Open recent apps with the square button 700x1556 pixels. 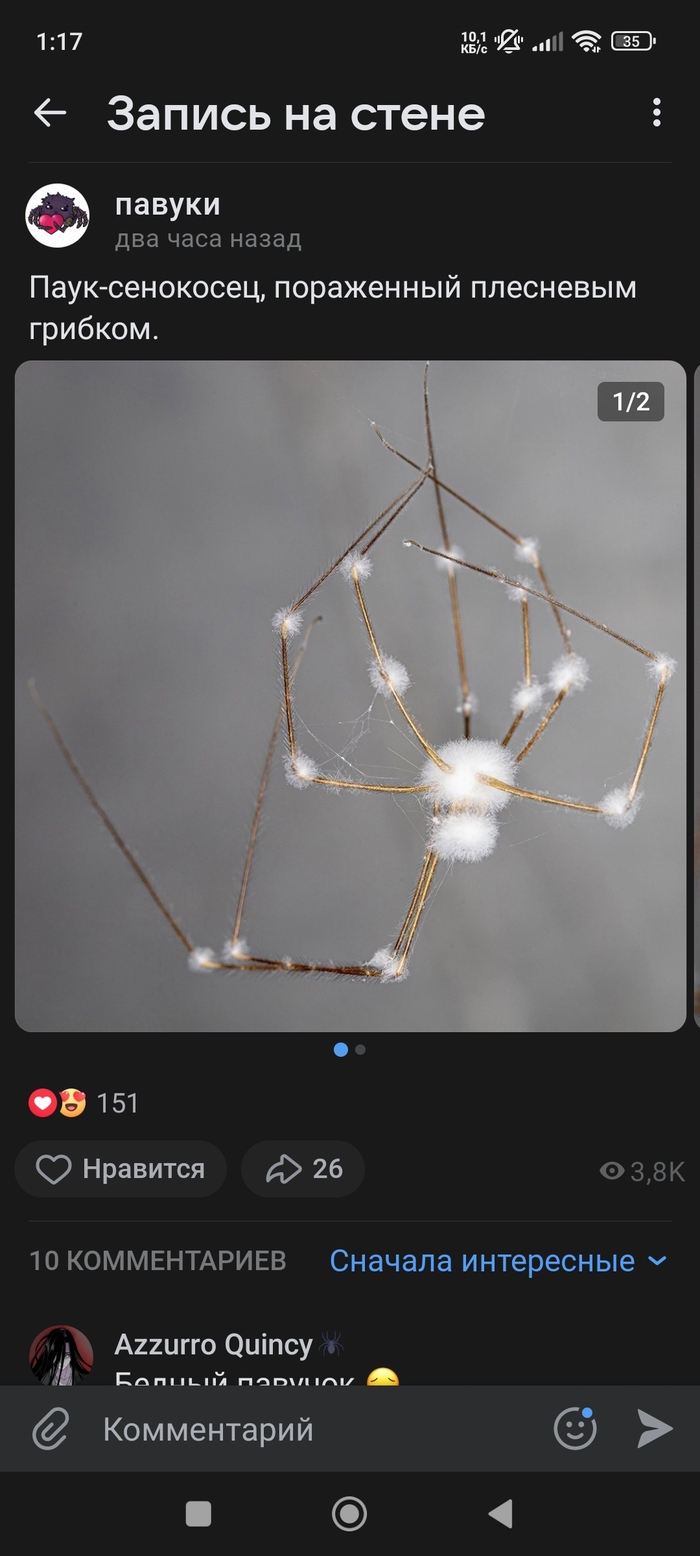click(199, 1514)
